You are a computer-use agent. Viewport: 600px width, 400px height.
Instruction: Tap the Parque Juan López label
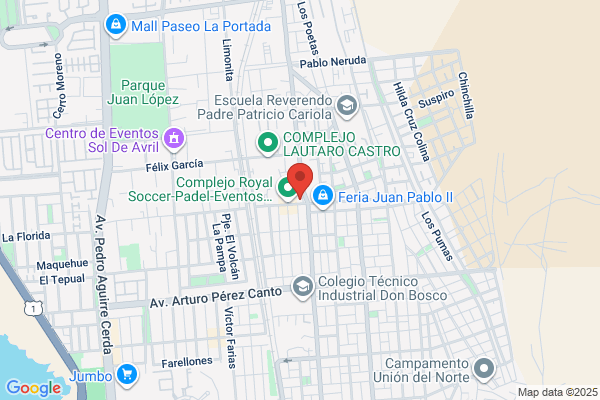tap(143, 92)
